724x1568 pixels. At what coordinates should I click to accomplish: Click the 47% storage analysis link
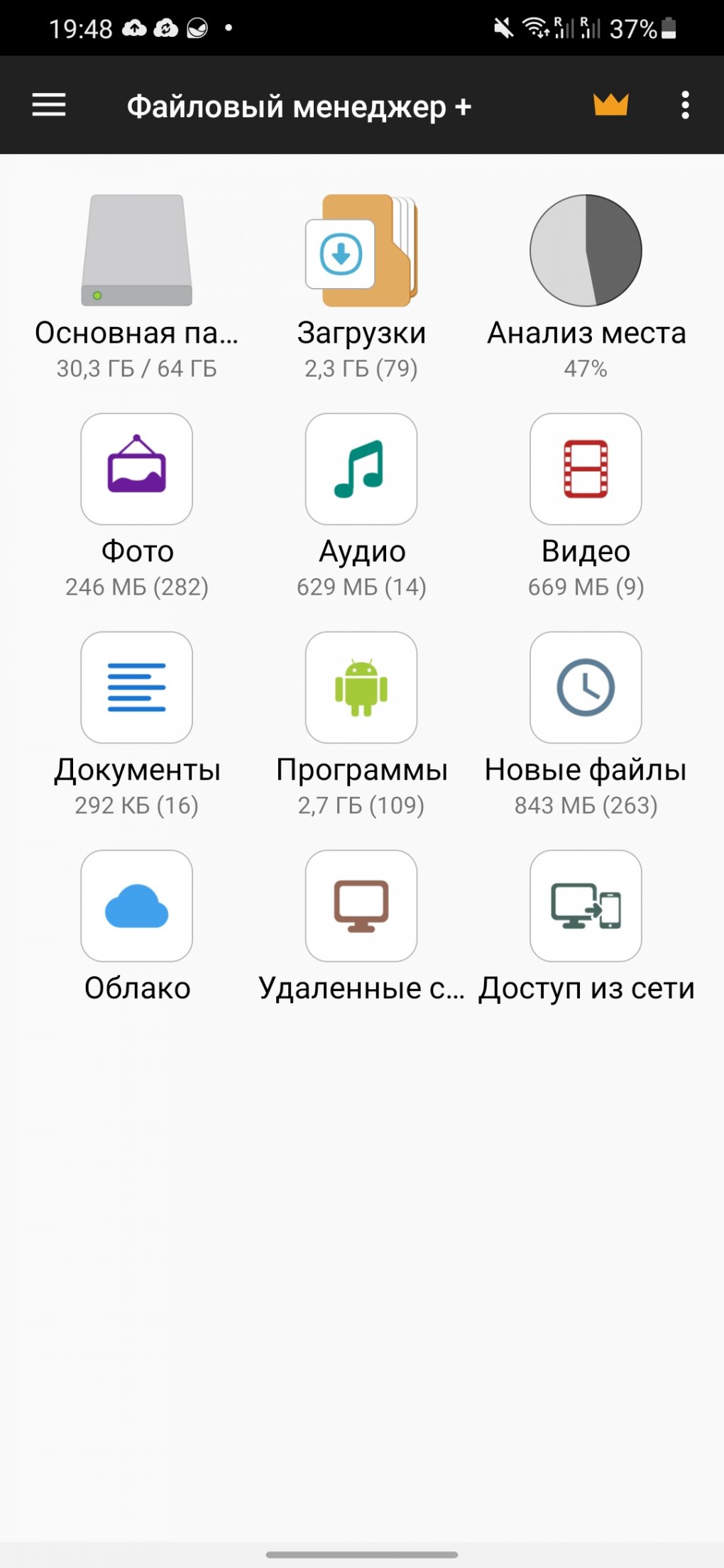[586, 368]
